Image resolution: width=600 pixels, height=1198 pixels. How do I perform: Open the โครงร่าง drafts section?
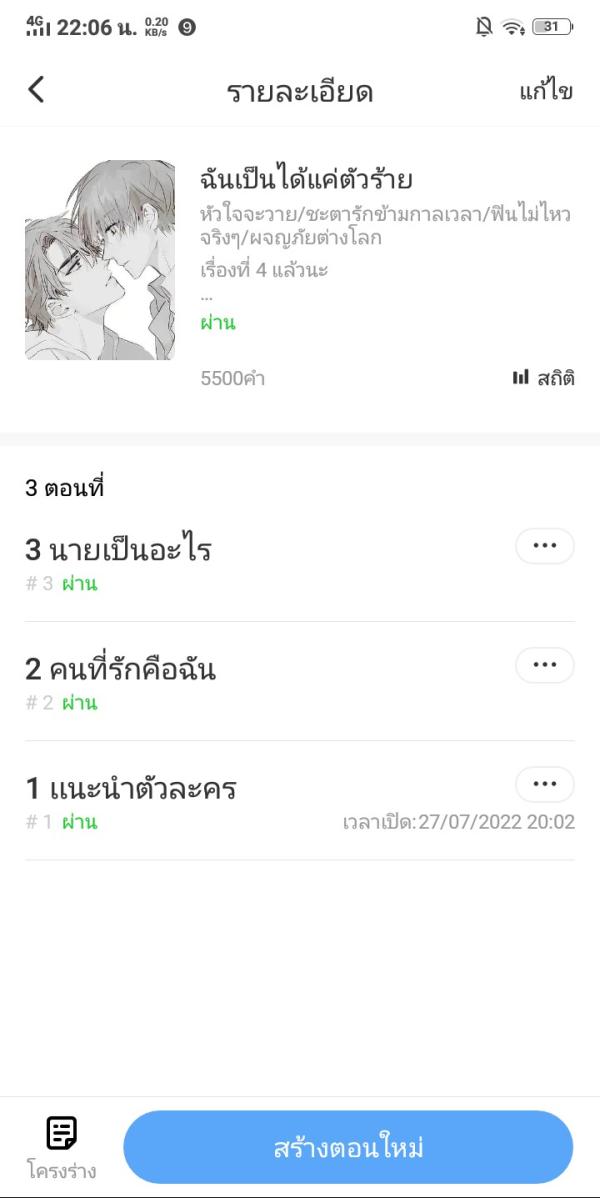[62, 1147]
